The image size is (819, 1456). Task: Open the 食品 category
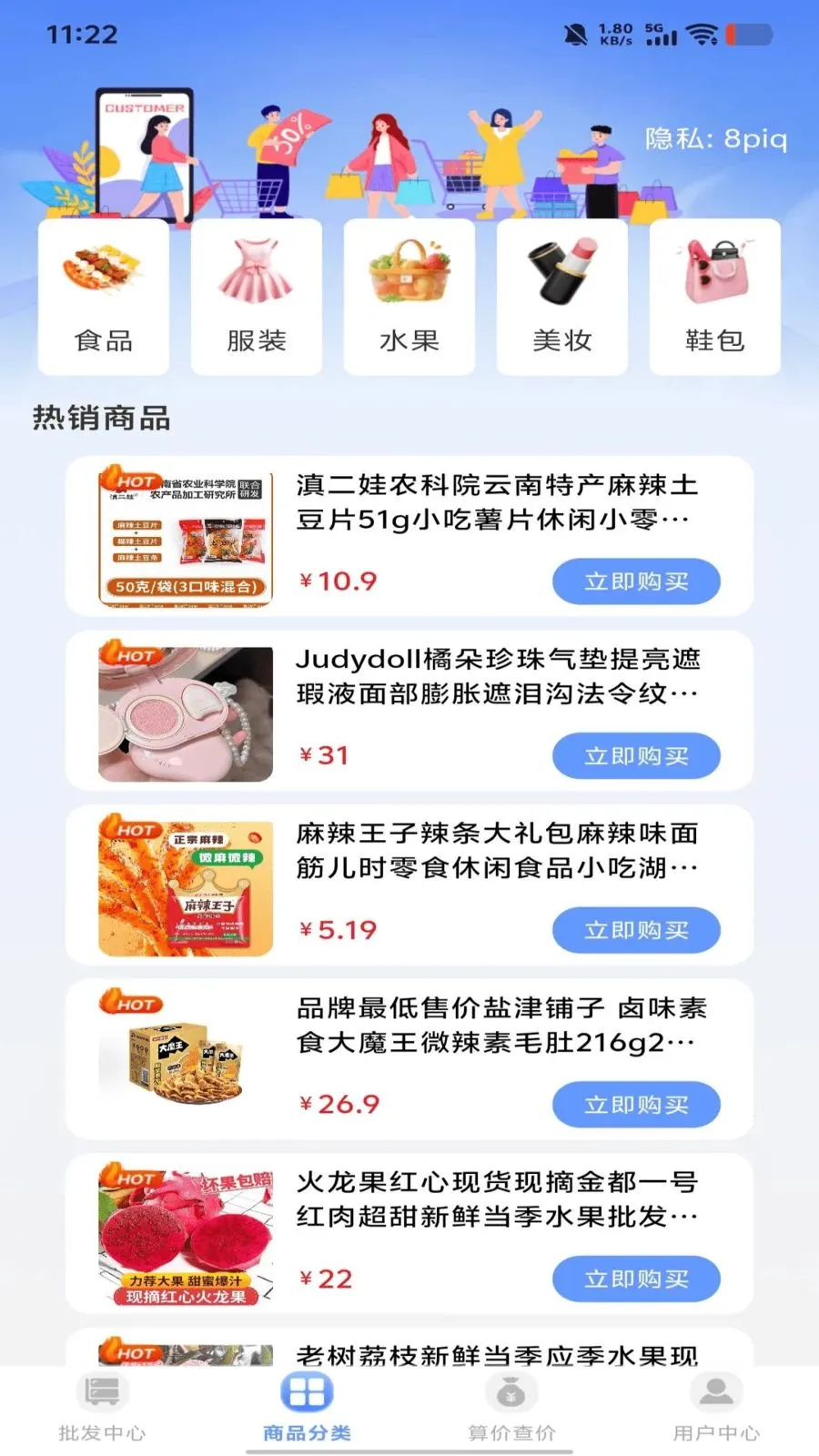104,297
